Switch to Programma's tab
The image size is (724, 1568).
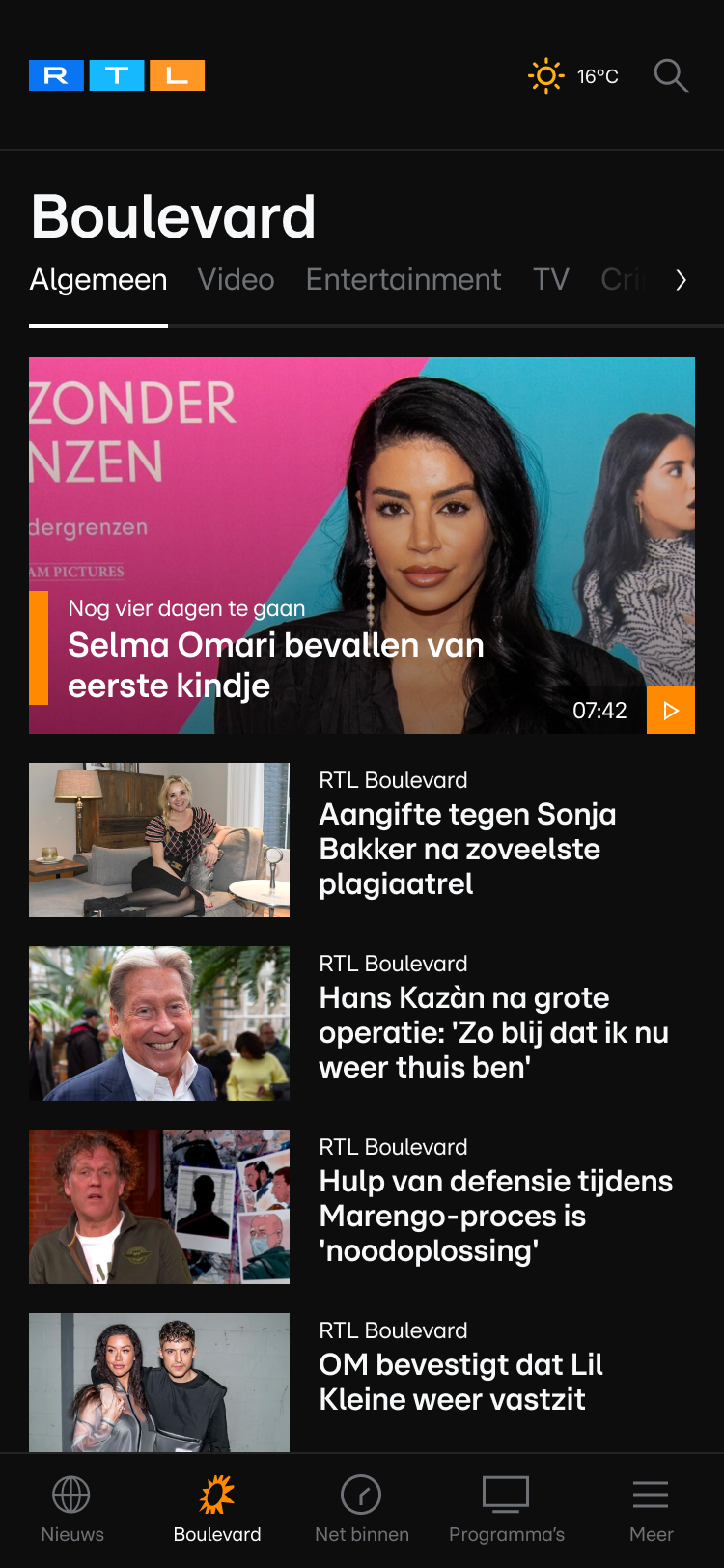(507, 1509)
